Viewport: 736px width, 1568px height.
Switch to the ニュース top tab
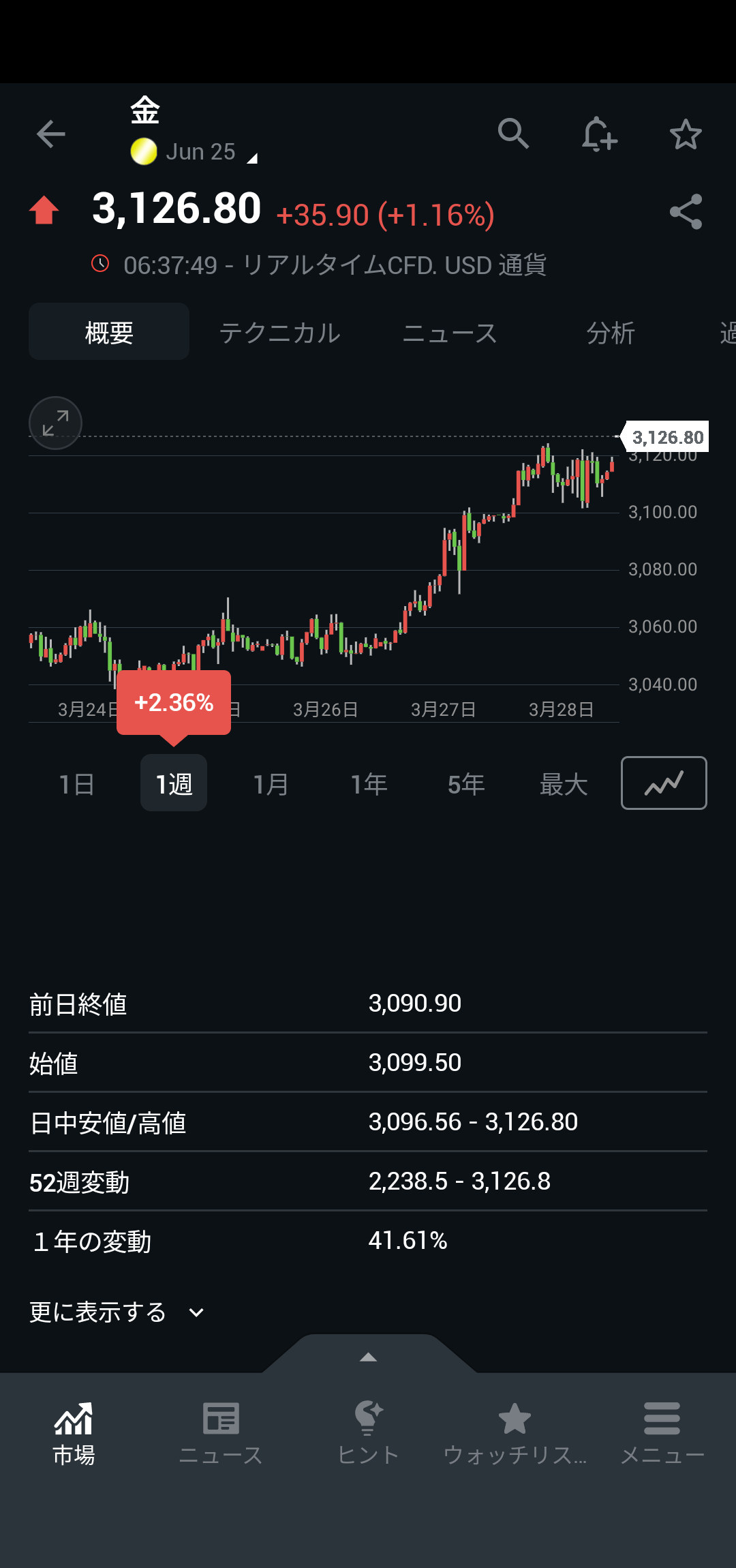[450, 333]
